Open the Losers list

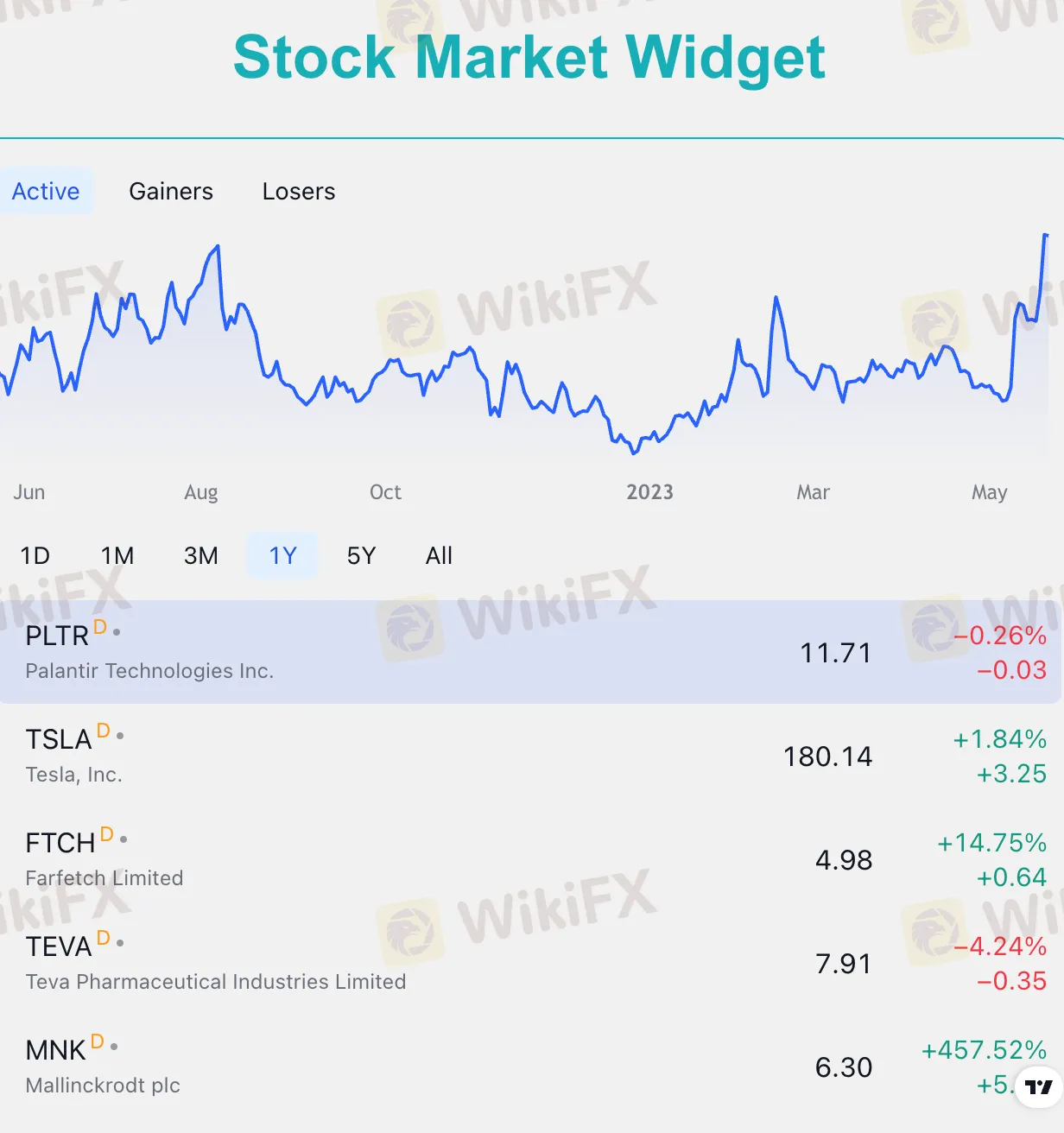coord(298,192)
